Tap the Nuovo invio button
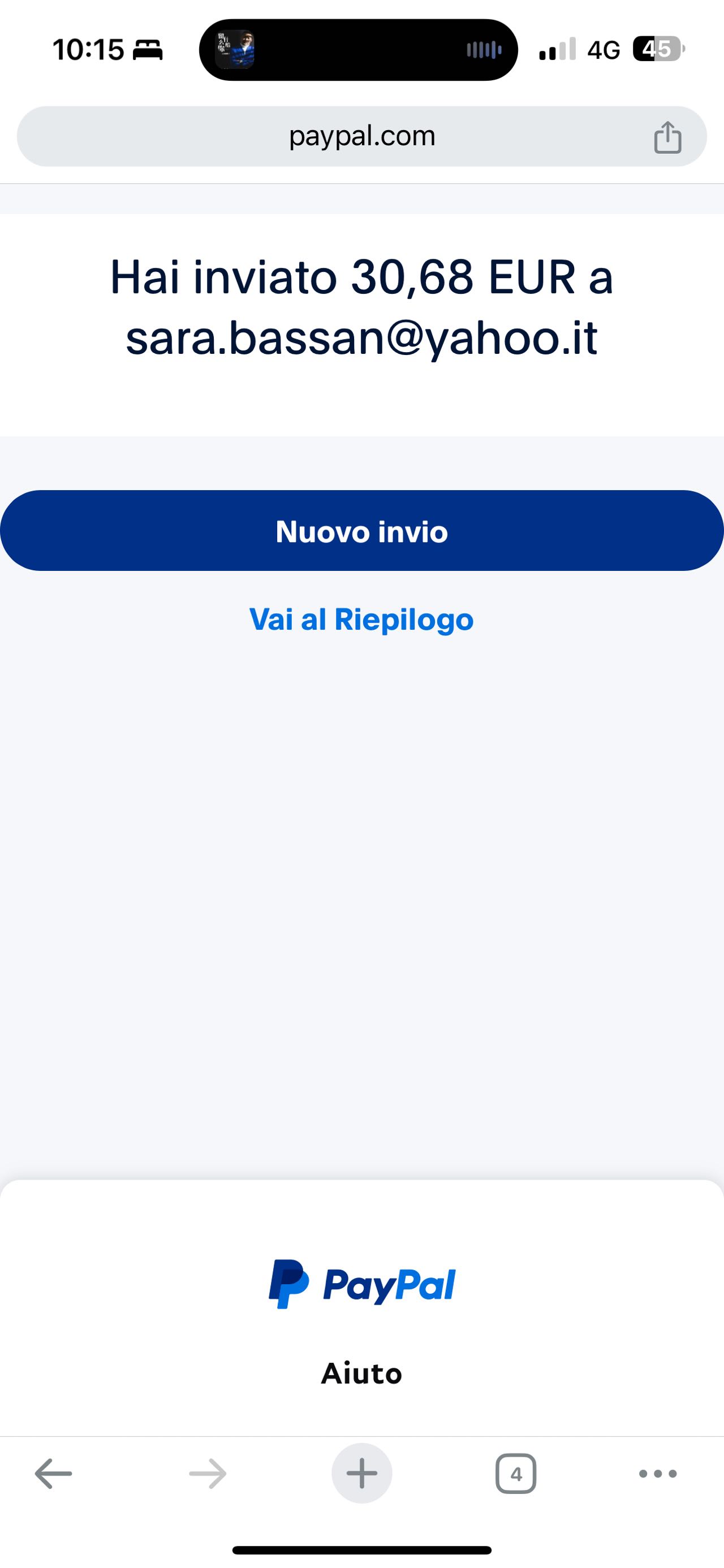The height and width of the screenshot is (1568, 724). (x=361, y=531)
